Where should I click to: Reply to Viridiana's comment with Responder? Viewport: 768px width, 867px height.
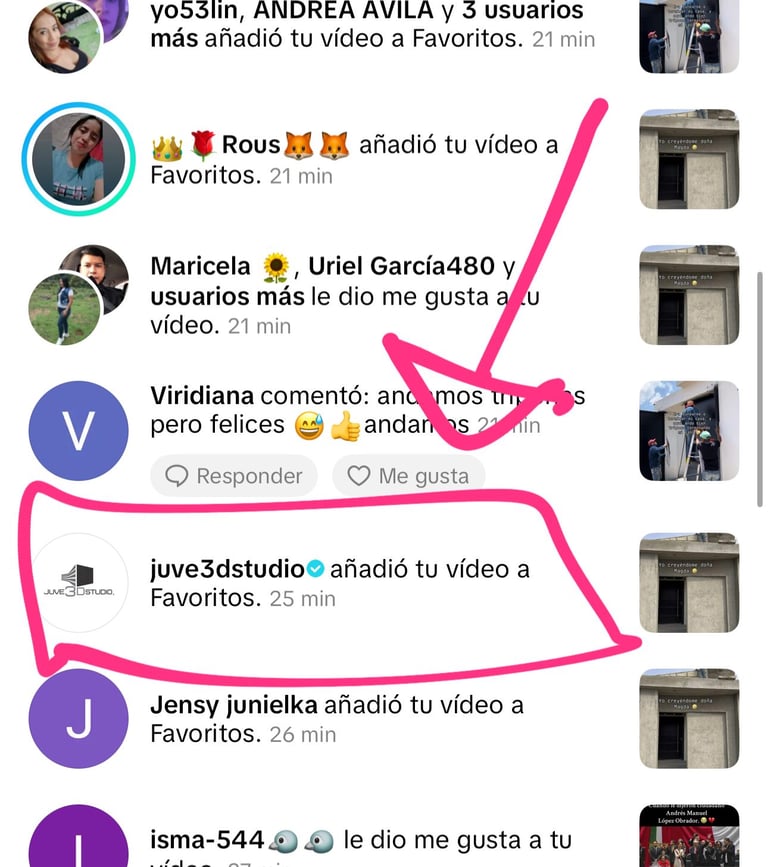tap(234, 476)
